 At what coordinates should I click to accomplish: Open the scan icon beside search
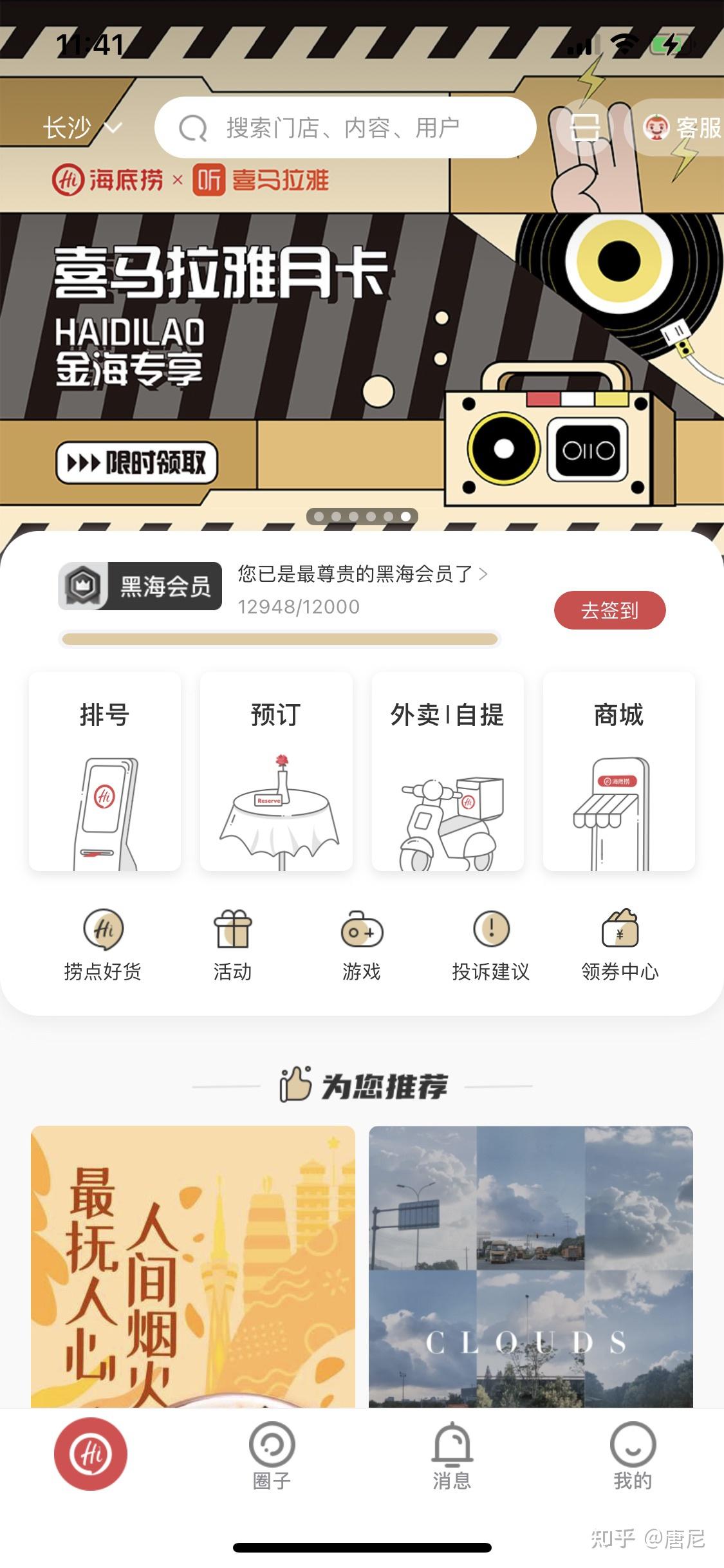point(585,127)
